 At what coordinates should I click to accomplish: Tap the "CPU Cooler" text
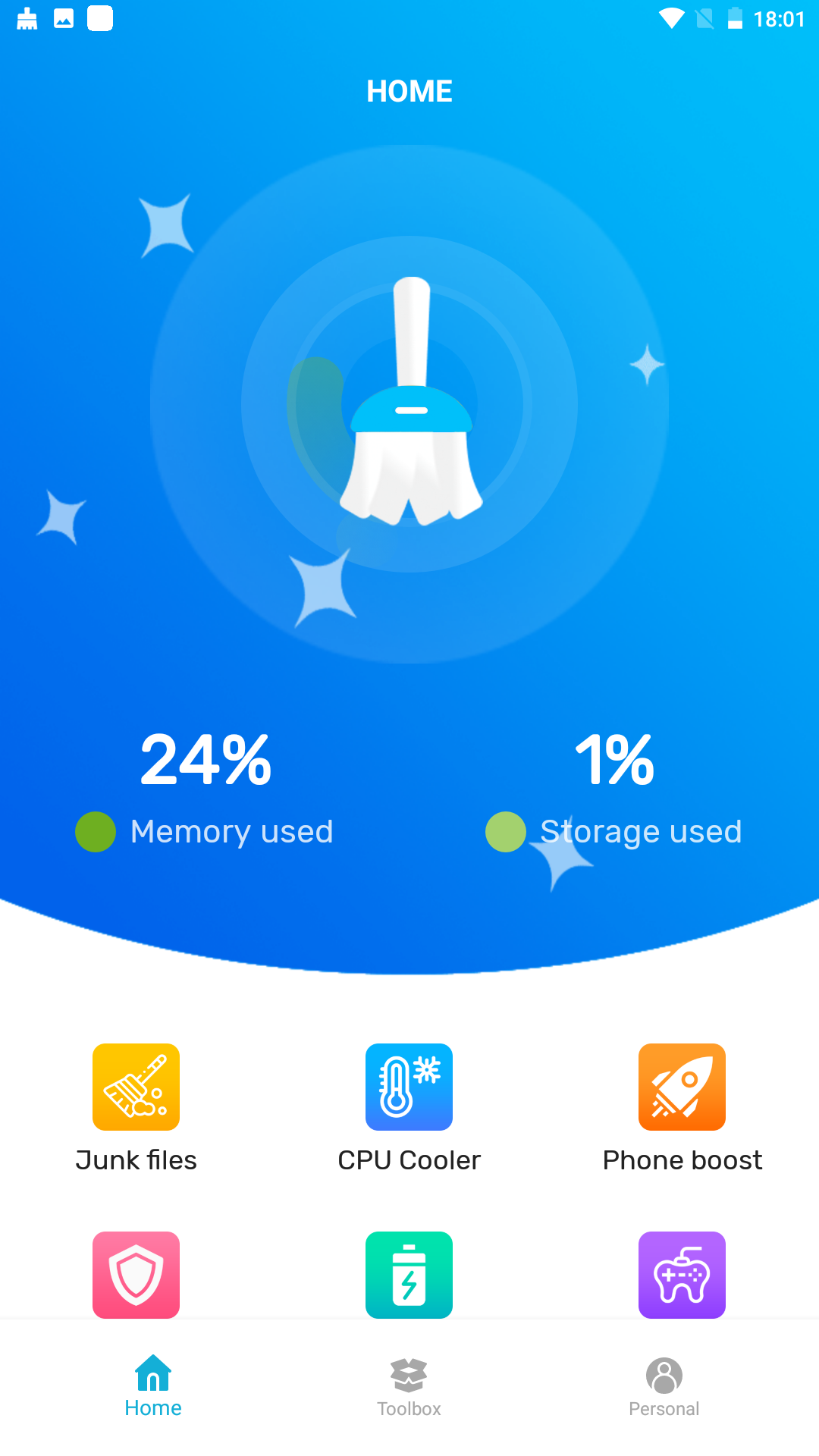409,1159
